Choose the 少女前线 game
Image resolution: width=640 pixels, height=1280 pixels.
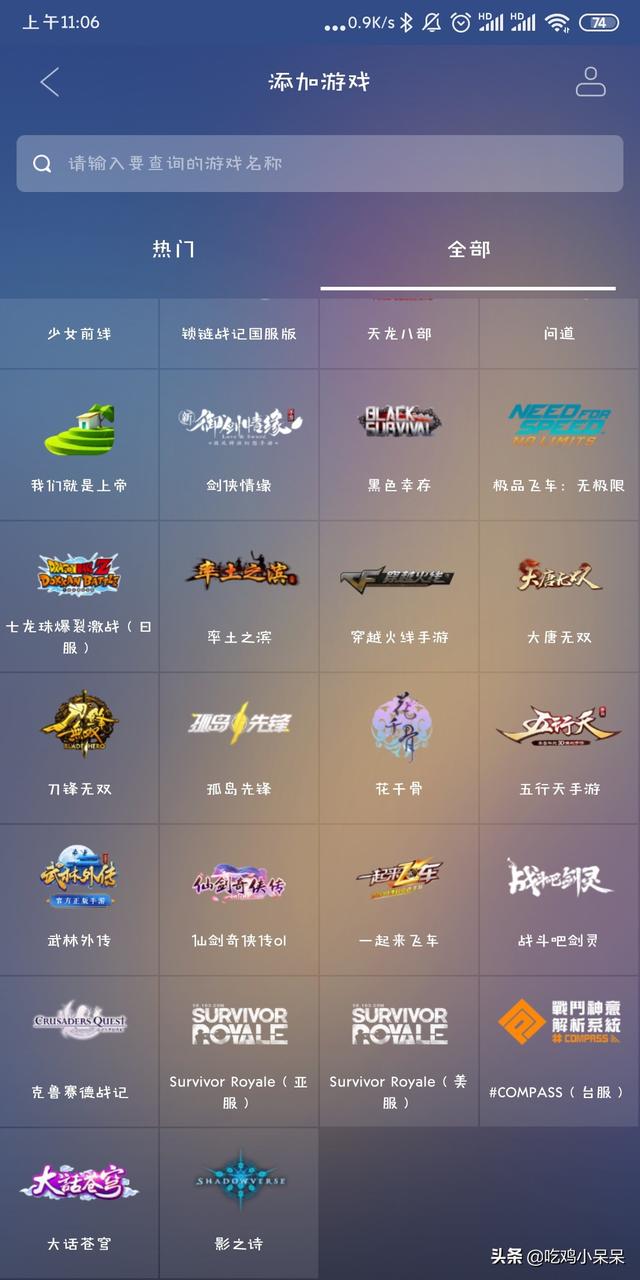(79, 333)
